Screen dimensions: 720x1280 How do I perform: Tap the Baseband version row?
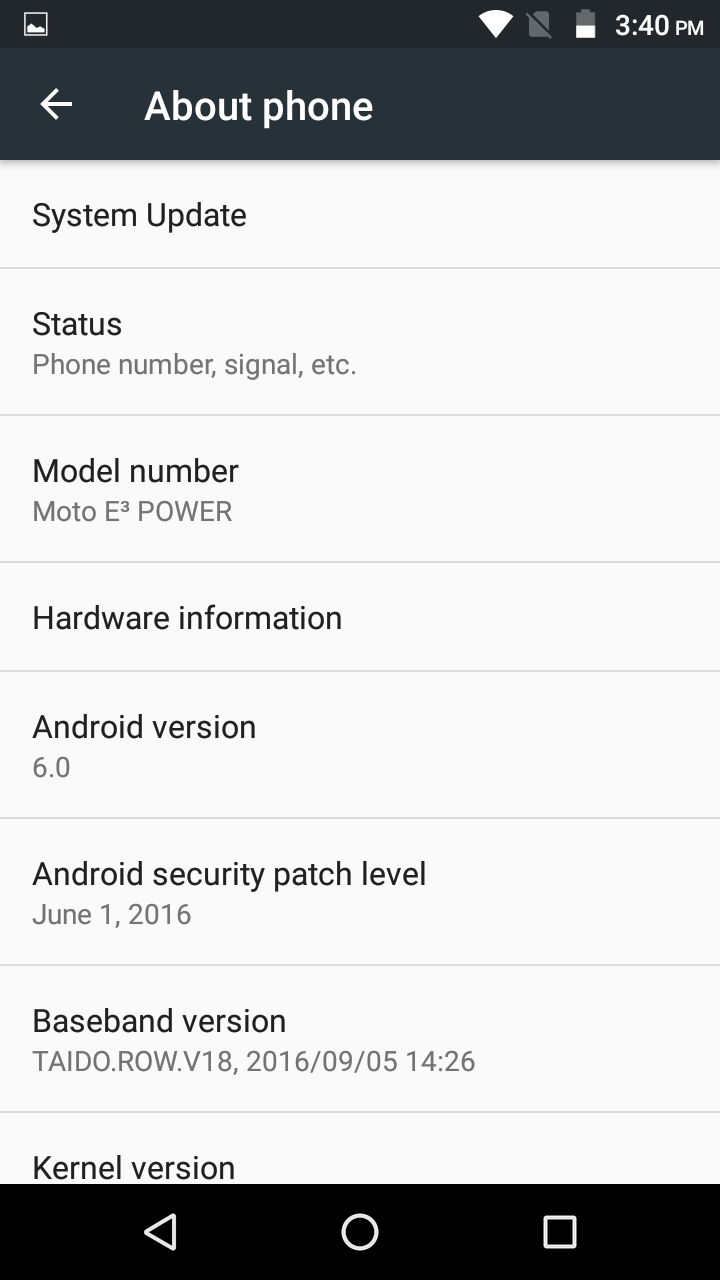coord(360,1039)
